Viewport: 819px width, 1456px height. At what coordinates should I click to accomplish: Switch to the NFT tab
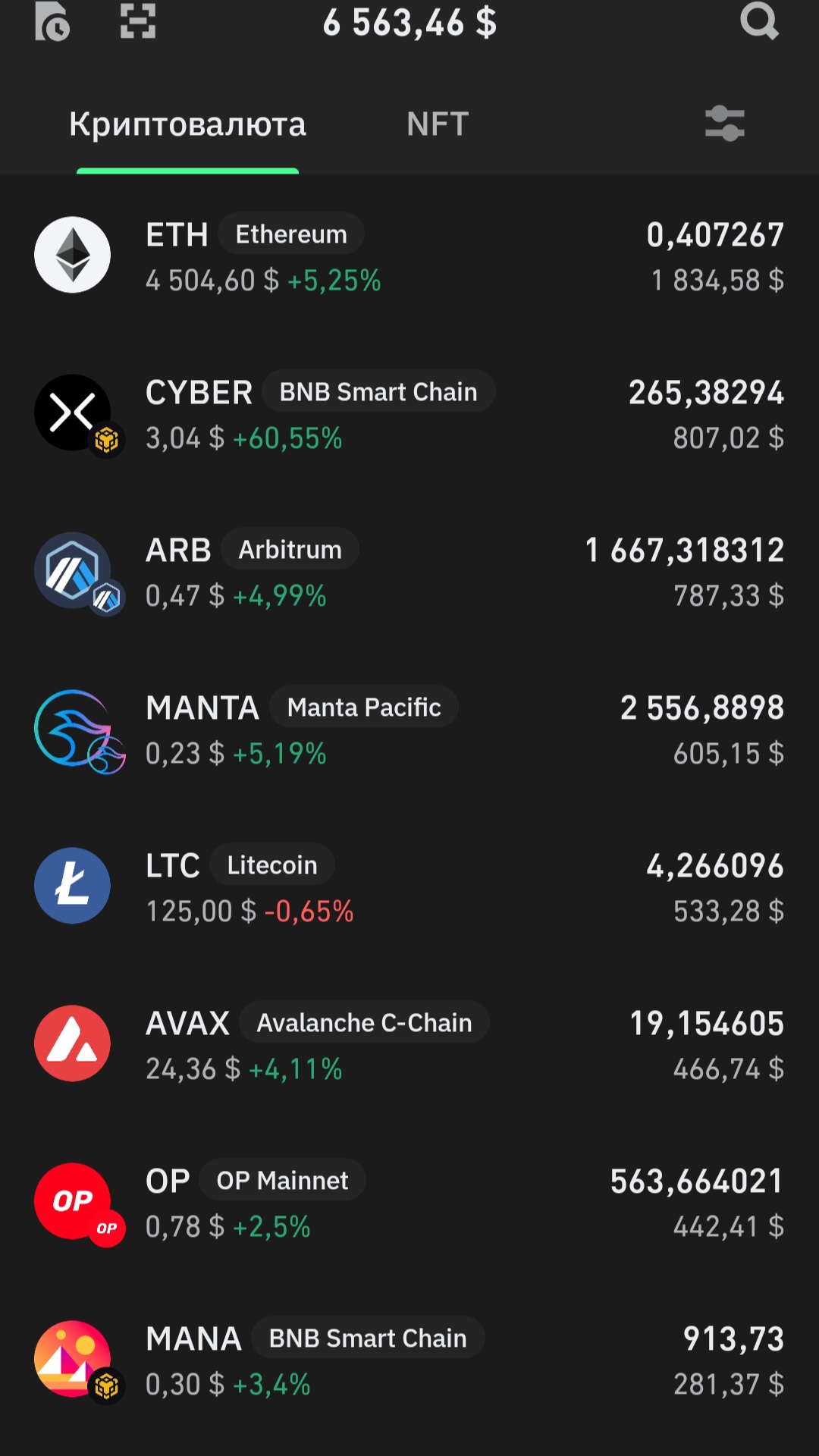coord(438,124)
